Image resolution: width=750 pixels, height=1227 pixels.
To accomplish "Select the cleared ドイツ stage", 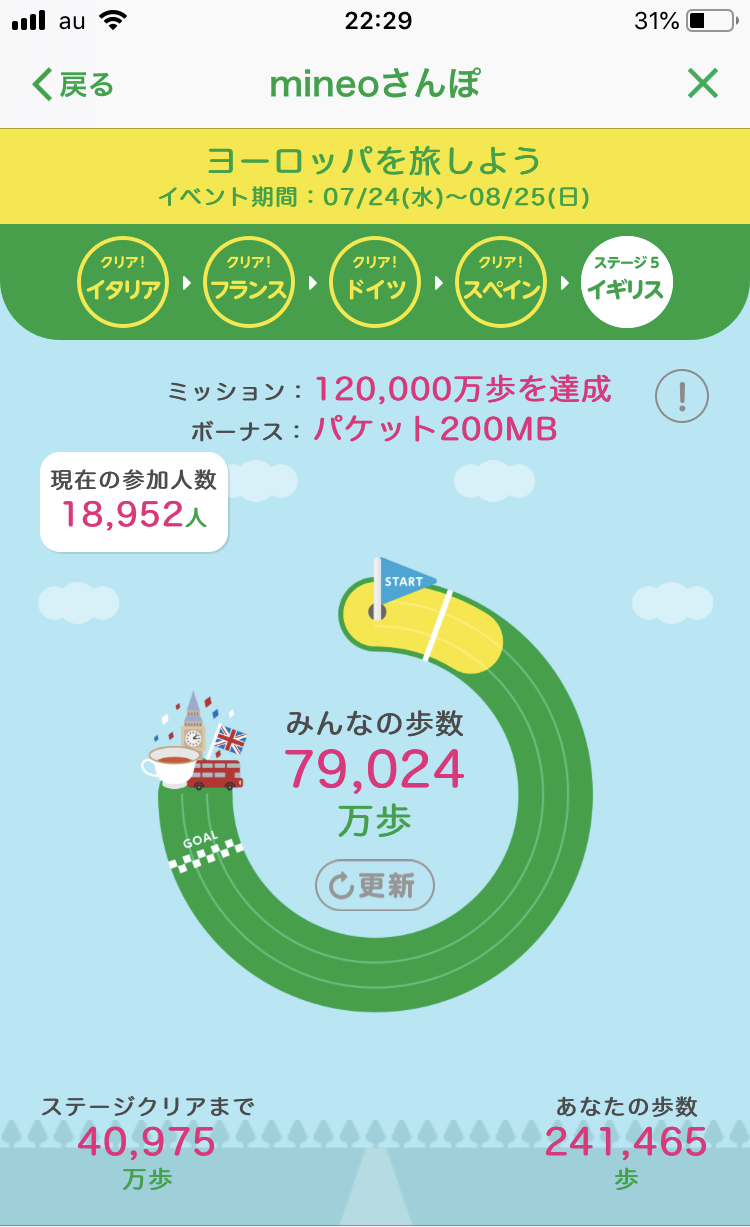I will pyautogui.click(x=375, y=282).
